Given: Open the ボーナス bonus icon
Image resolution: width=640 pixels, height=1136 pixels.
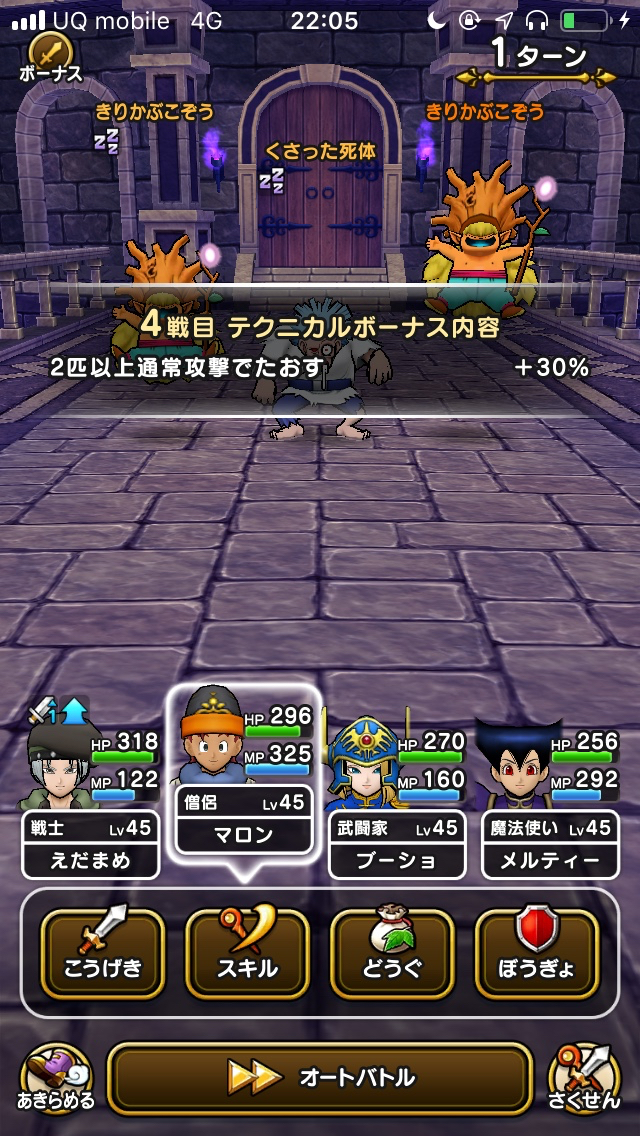Looking at the screenshot, I should pos(49,55).
